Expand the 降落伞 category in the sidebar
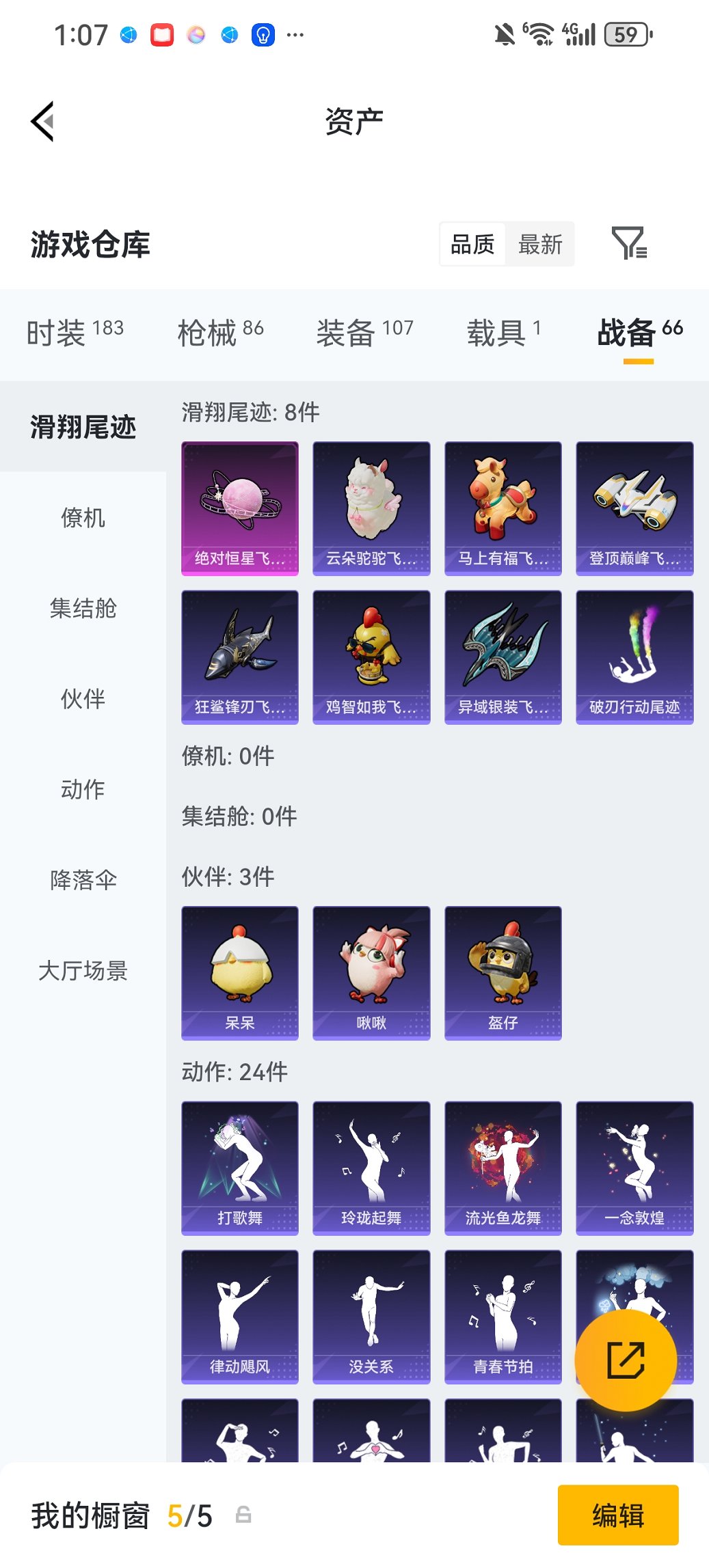This screenshot has height=1568, width=709. click(x=83, y=881)
